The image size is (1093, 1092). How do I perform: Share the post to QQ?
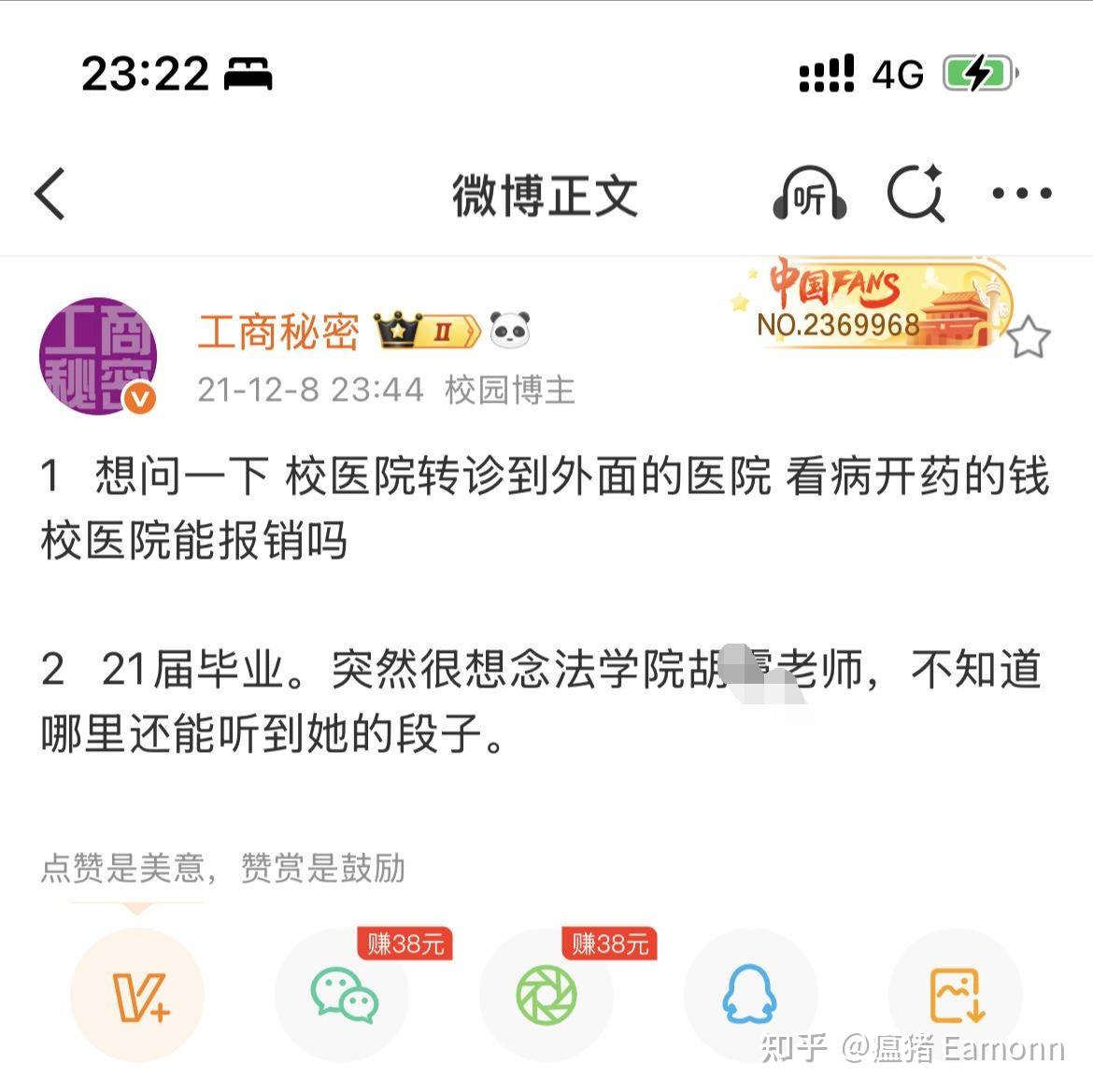pos(750,995)
